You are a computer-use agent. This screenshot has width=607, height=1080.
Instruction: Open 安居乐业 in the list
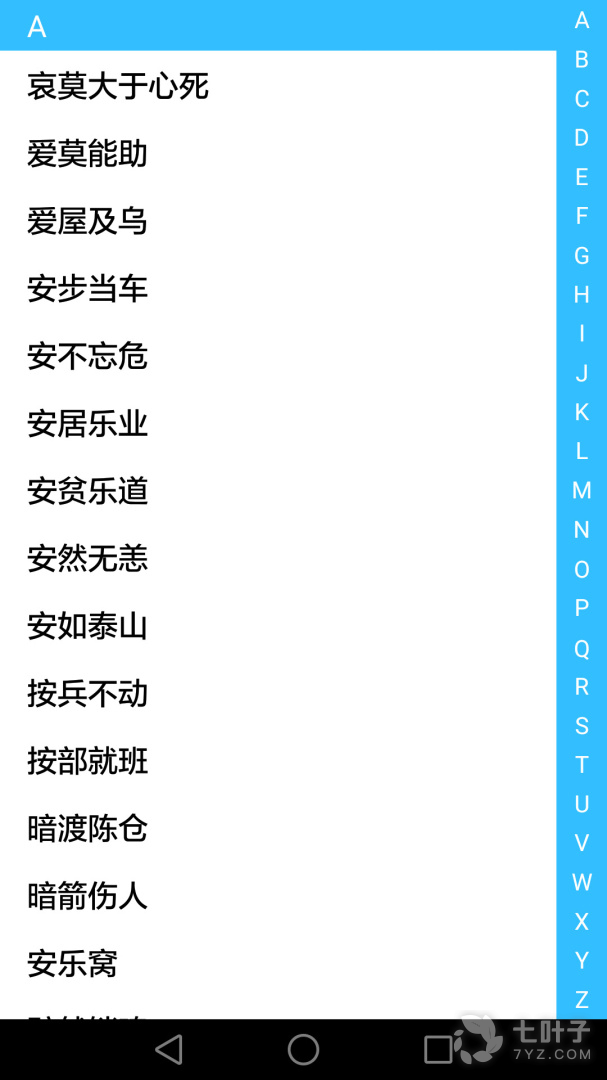[88, 424]
